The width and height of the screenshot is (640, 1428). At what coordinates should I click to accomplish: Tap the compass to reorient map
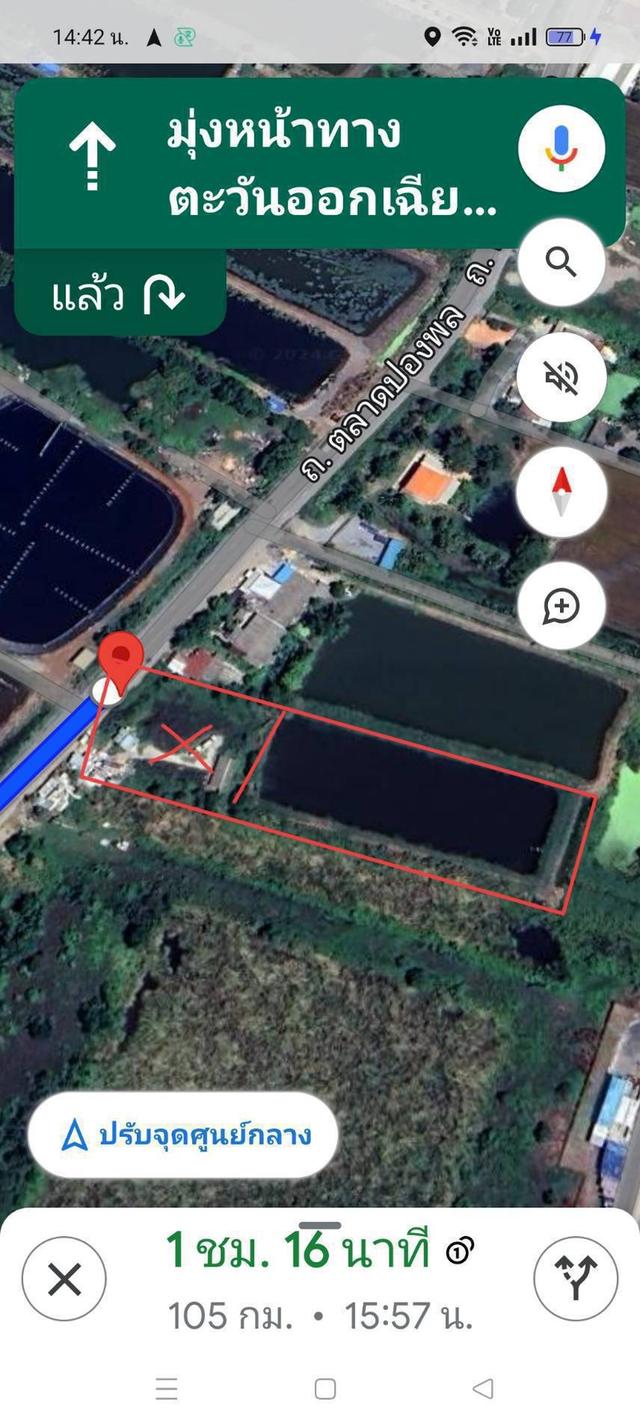coord(561,492)
